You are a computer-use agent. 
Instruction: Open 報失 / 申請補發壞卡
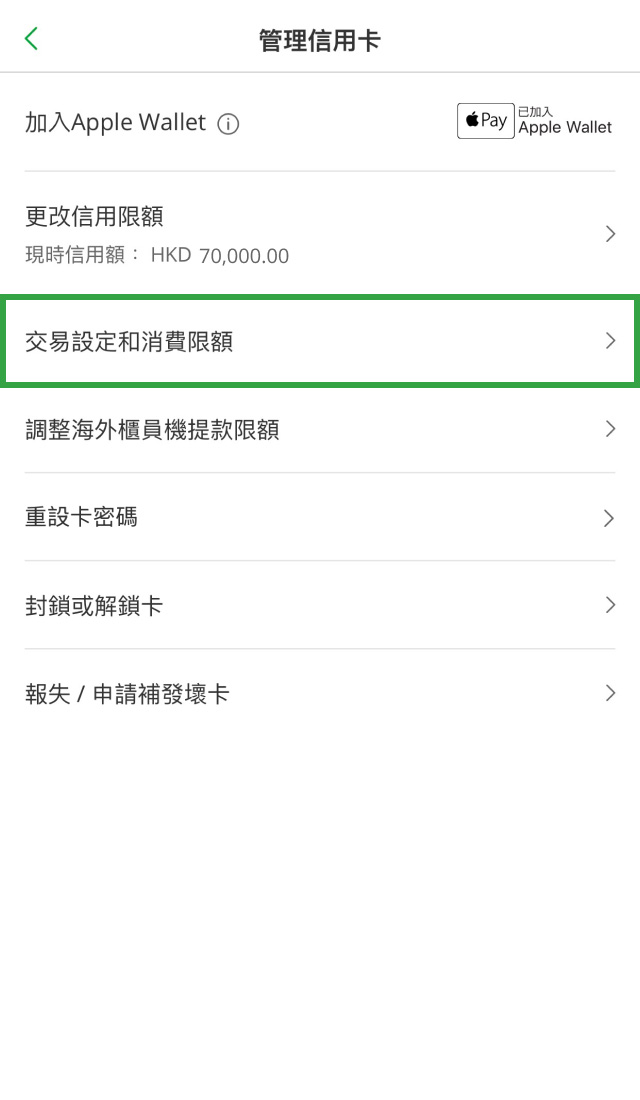pos(320,693)
